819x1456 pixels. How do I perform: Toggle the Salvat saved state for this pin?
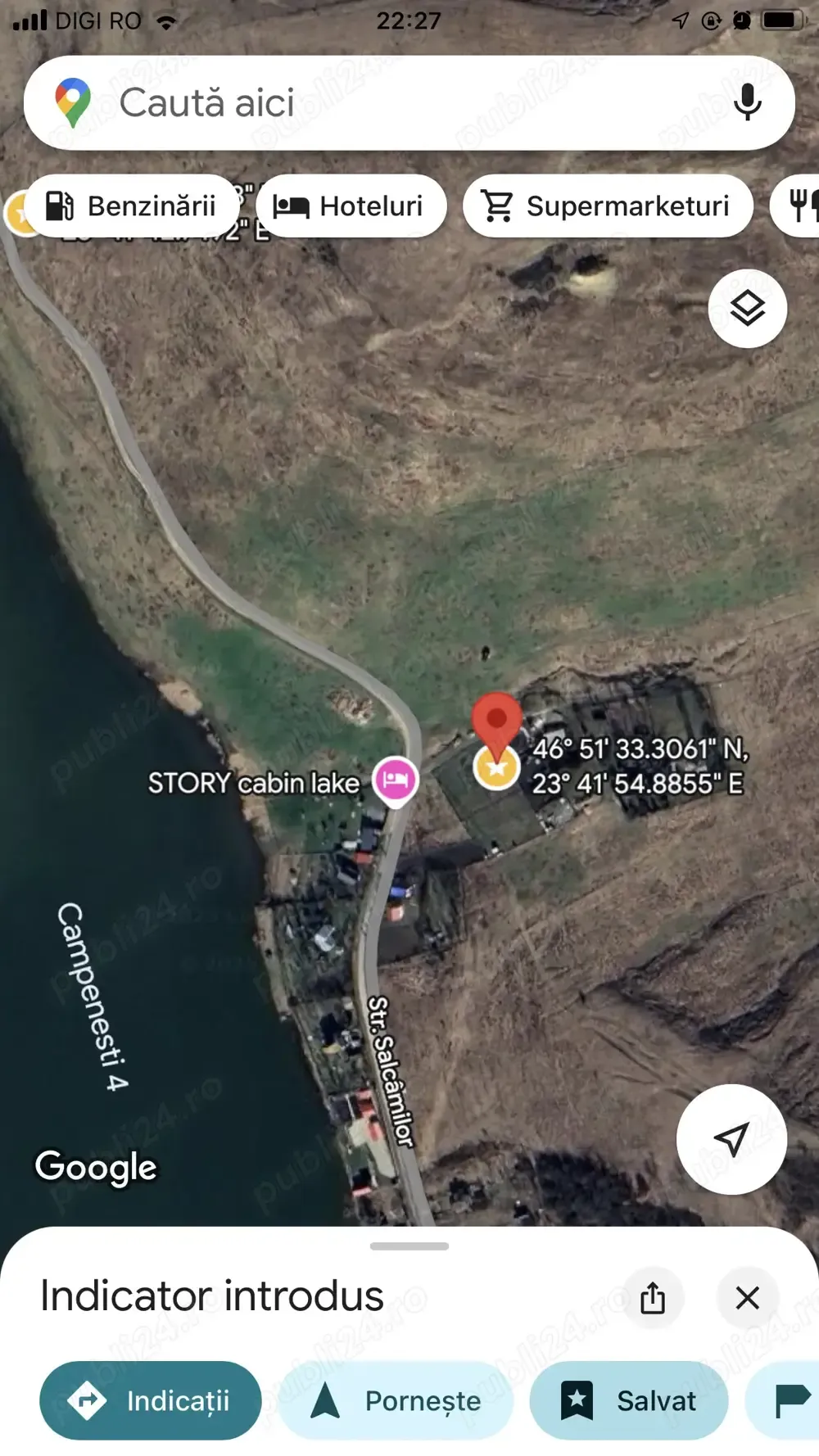point(627,1400)
